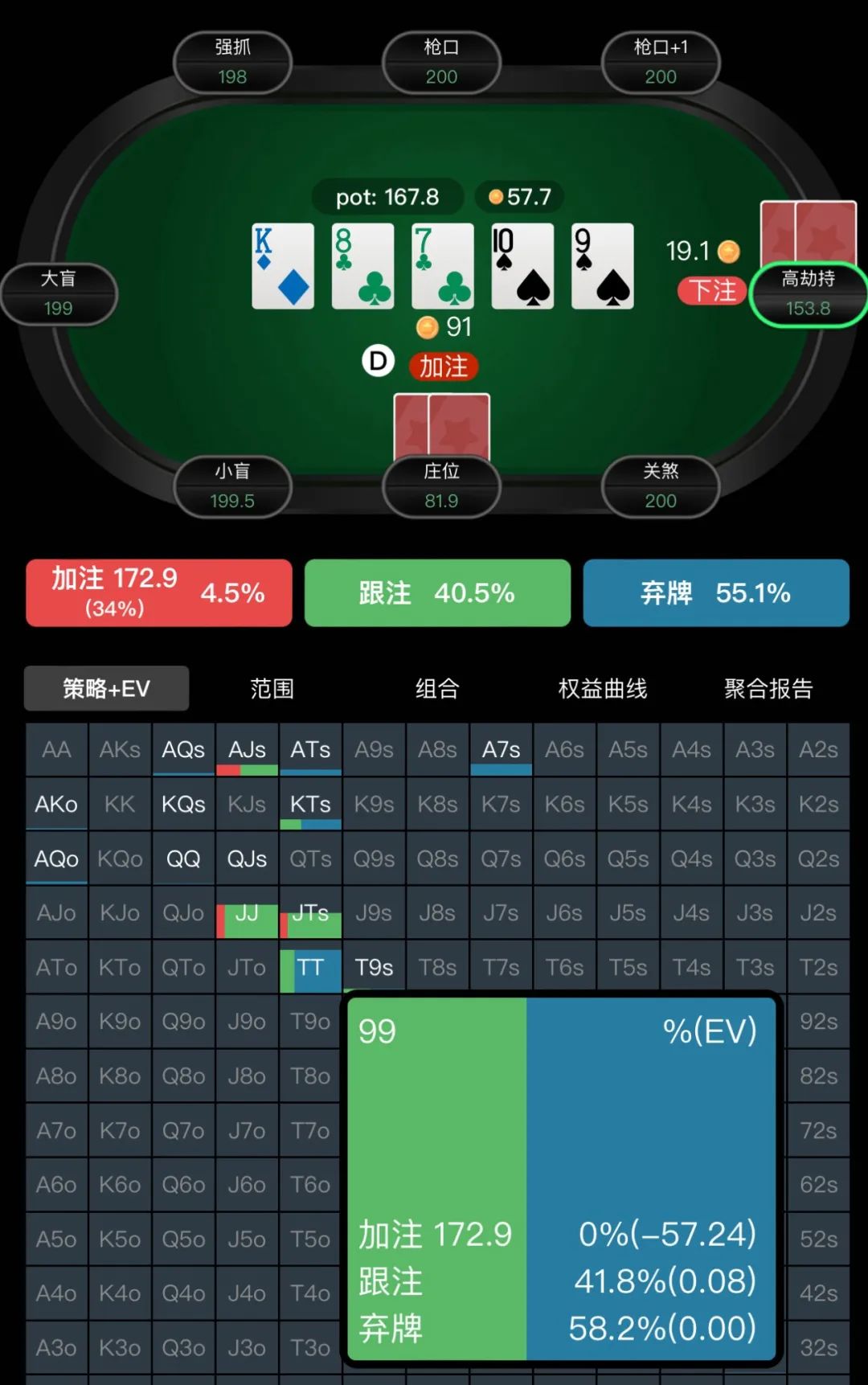
Task: Switch to the 策略+EV tab
Action: click(x=106, y=688)
